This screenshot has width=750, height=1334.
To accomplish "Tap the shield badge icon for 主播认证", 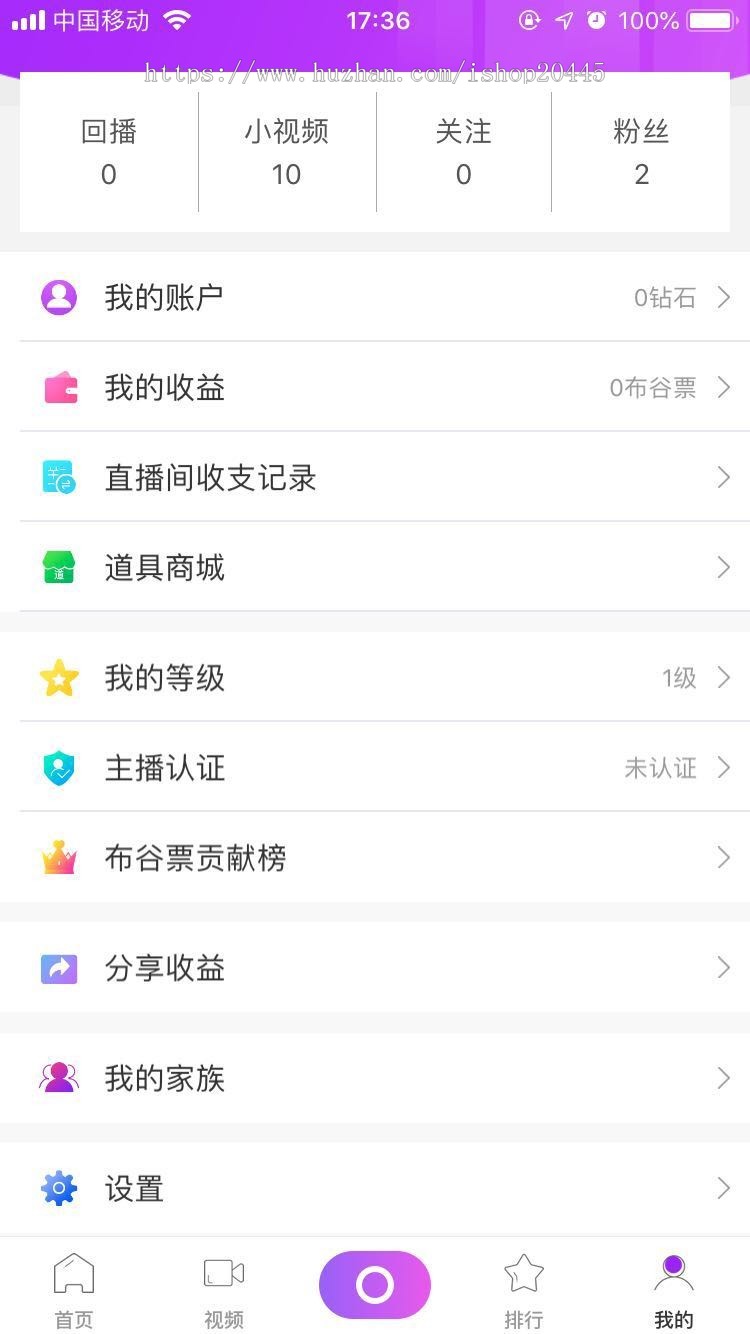I will coord(58,768).
